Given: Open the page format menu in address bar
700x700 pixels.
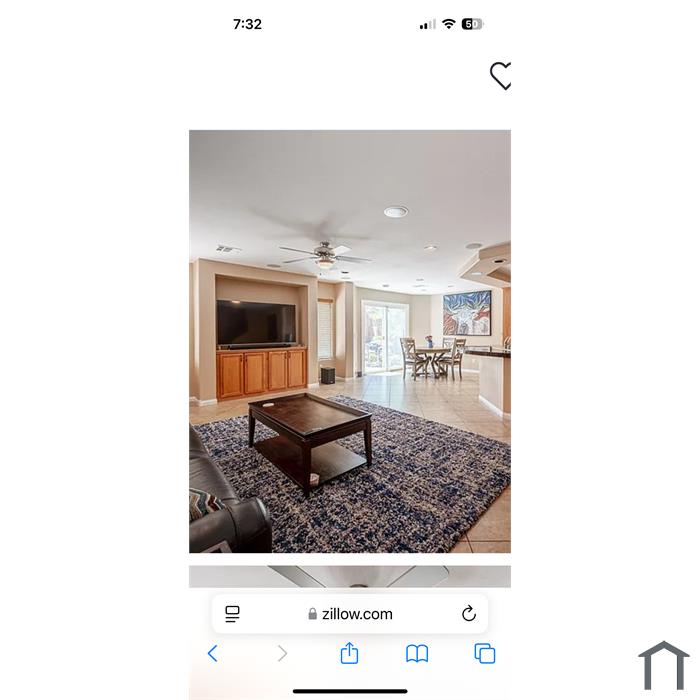Looking at the screenshot, I should coord(232,614).
